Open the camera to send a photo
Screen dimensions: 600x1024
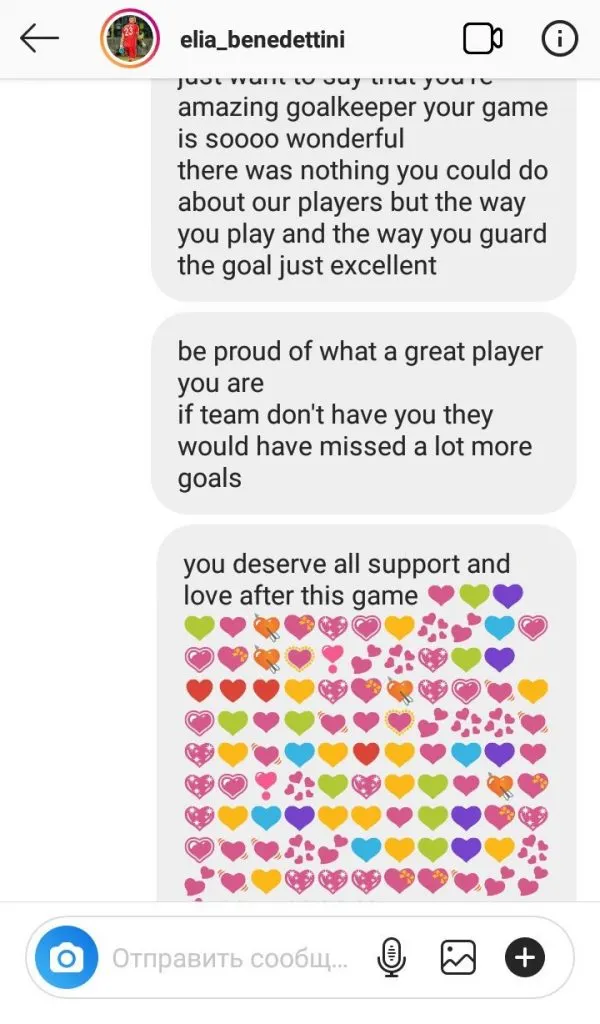click(x=66, y=959)
